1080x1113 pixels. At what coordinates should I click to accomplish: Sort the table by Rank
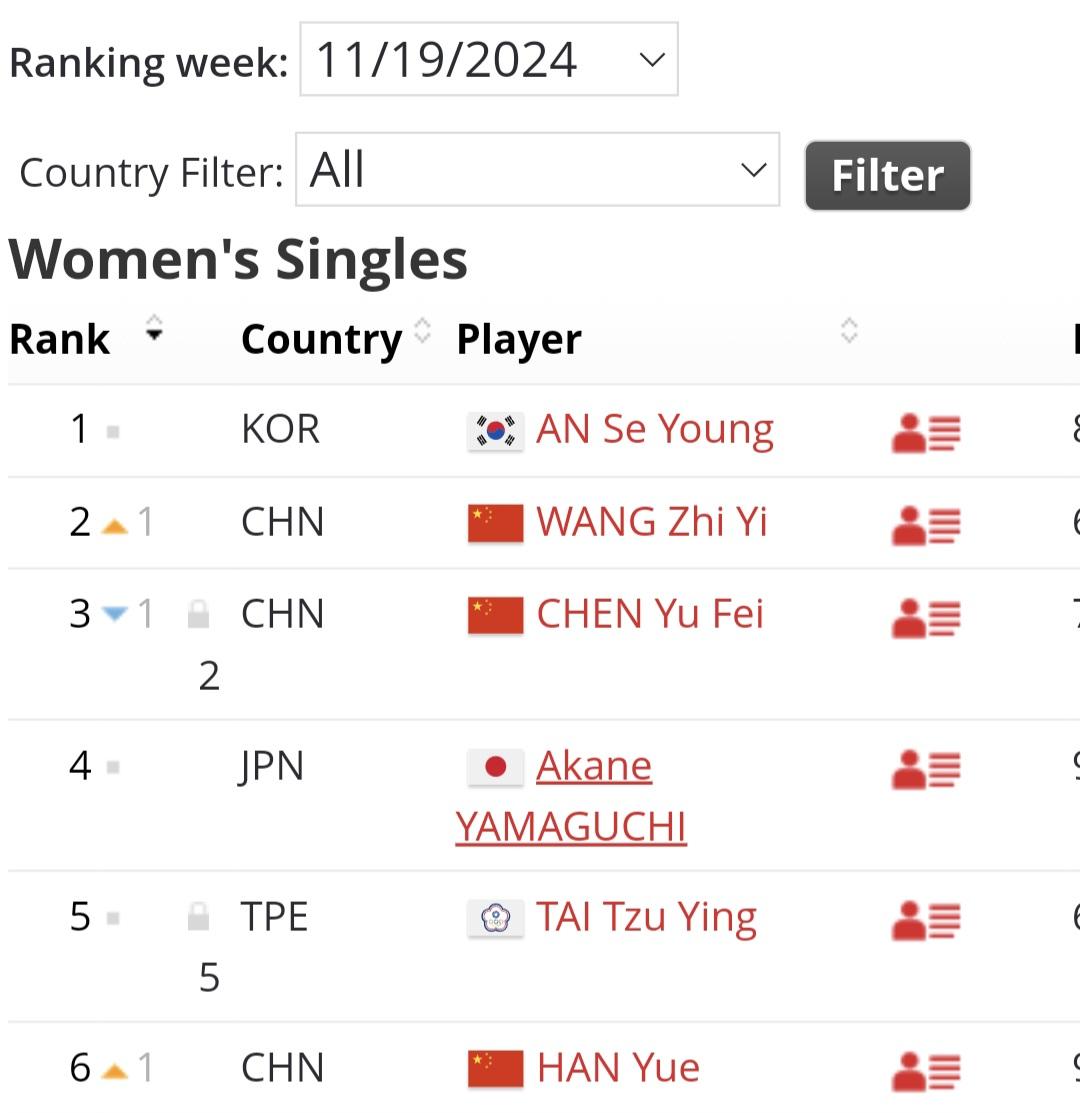coord(153,331)
